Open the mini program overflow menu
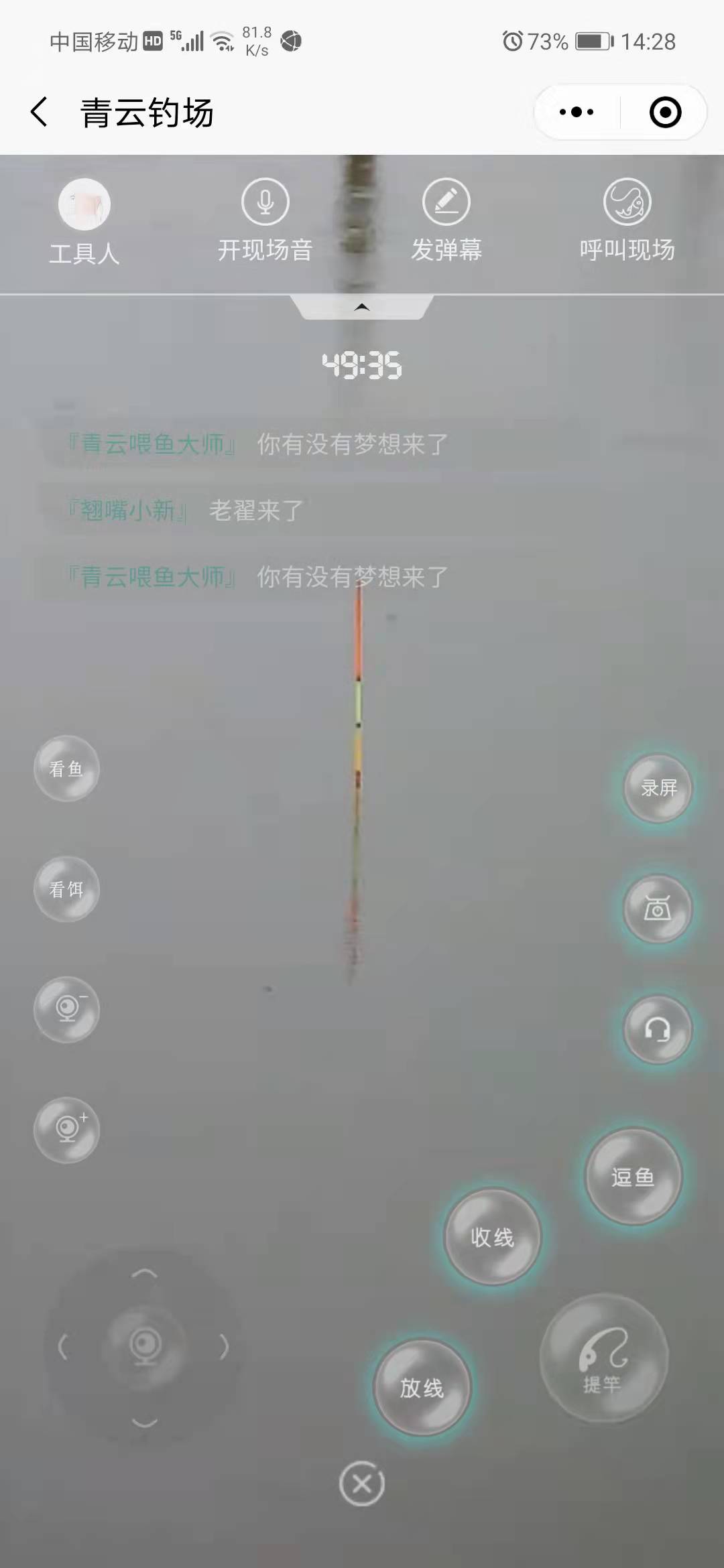The height and width of the screenshot is (1568, 724). pos(577,112)
